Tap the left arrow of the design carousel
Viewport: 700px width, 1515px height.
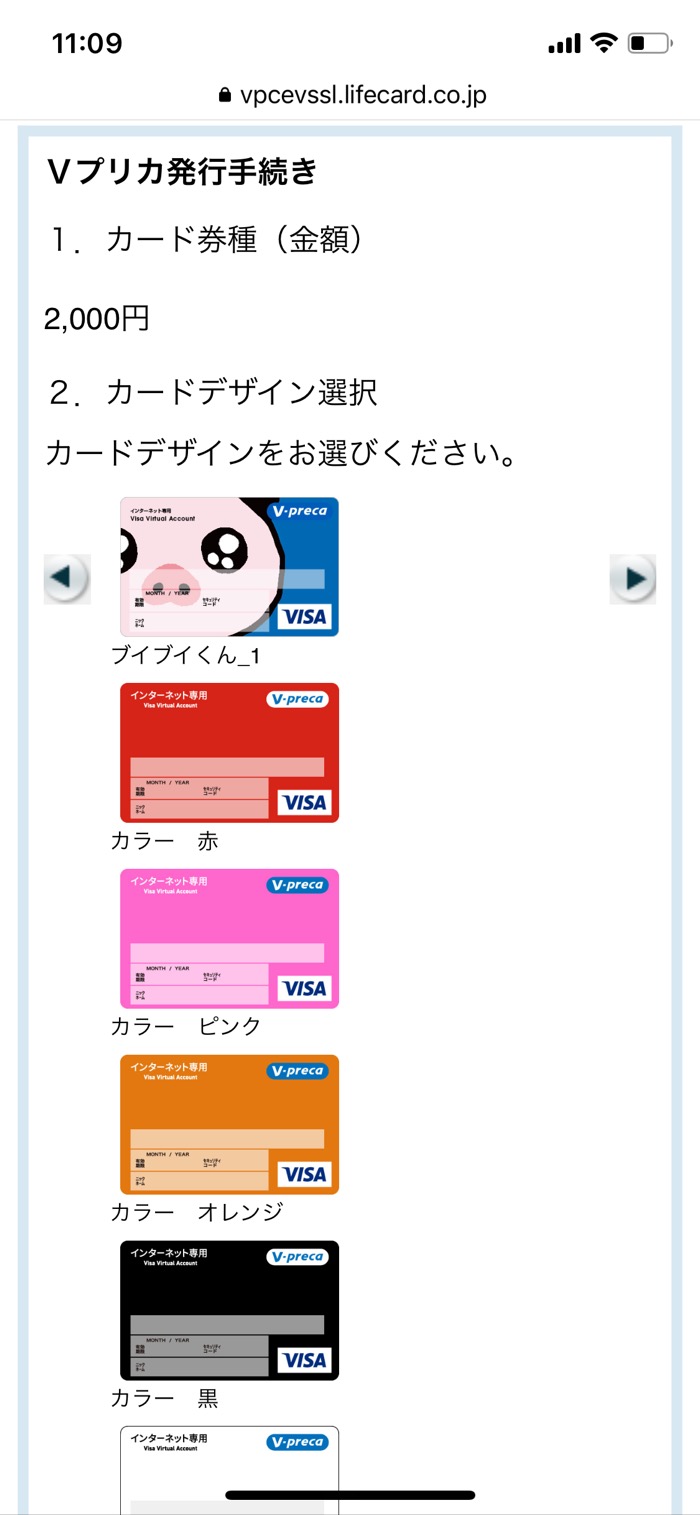67,579
